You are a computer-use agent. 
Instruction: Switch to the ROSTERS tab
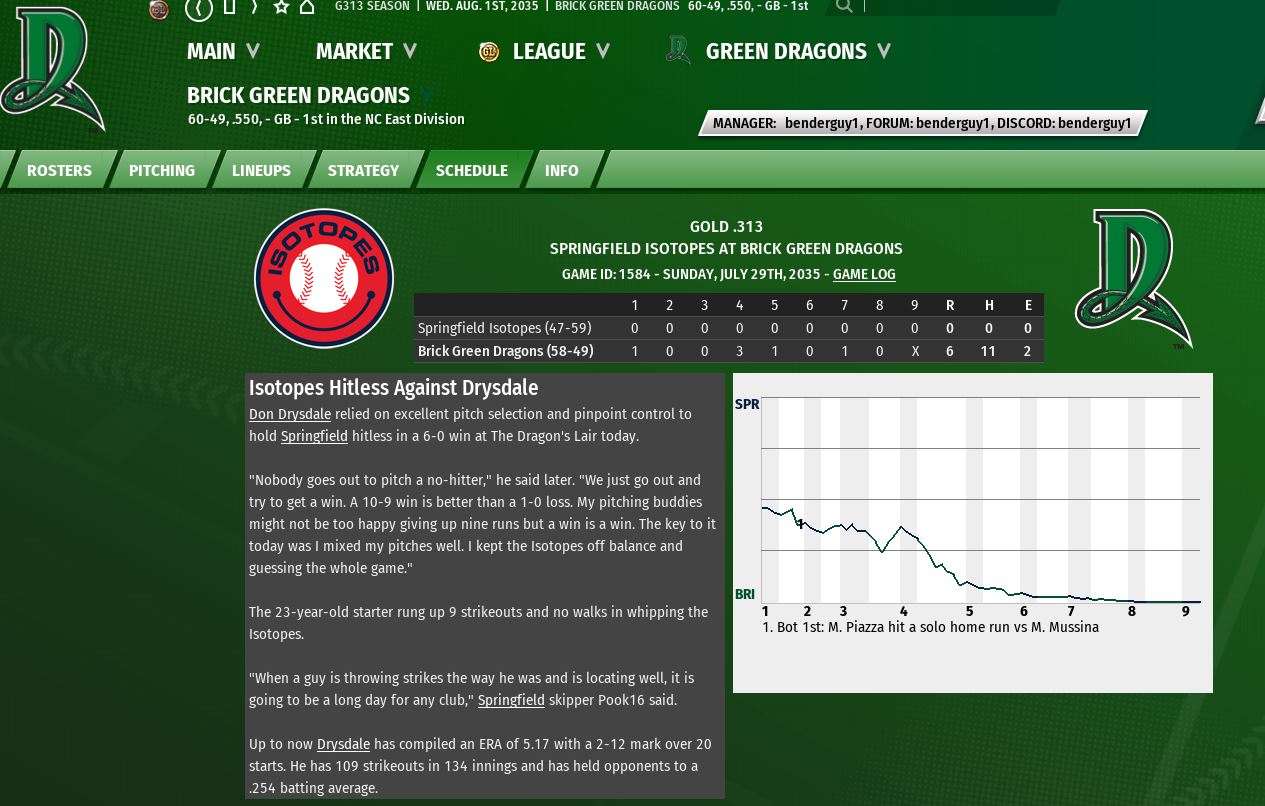(x=59, y=170)
